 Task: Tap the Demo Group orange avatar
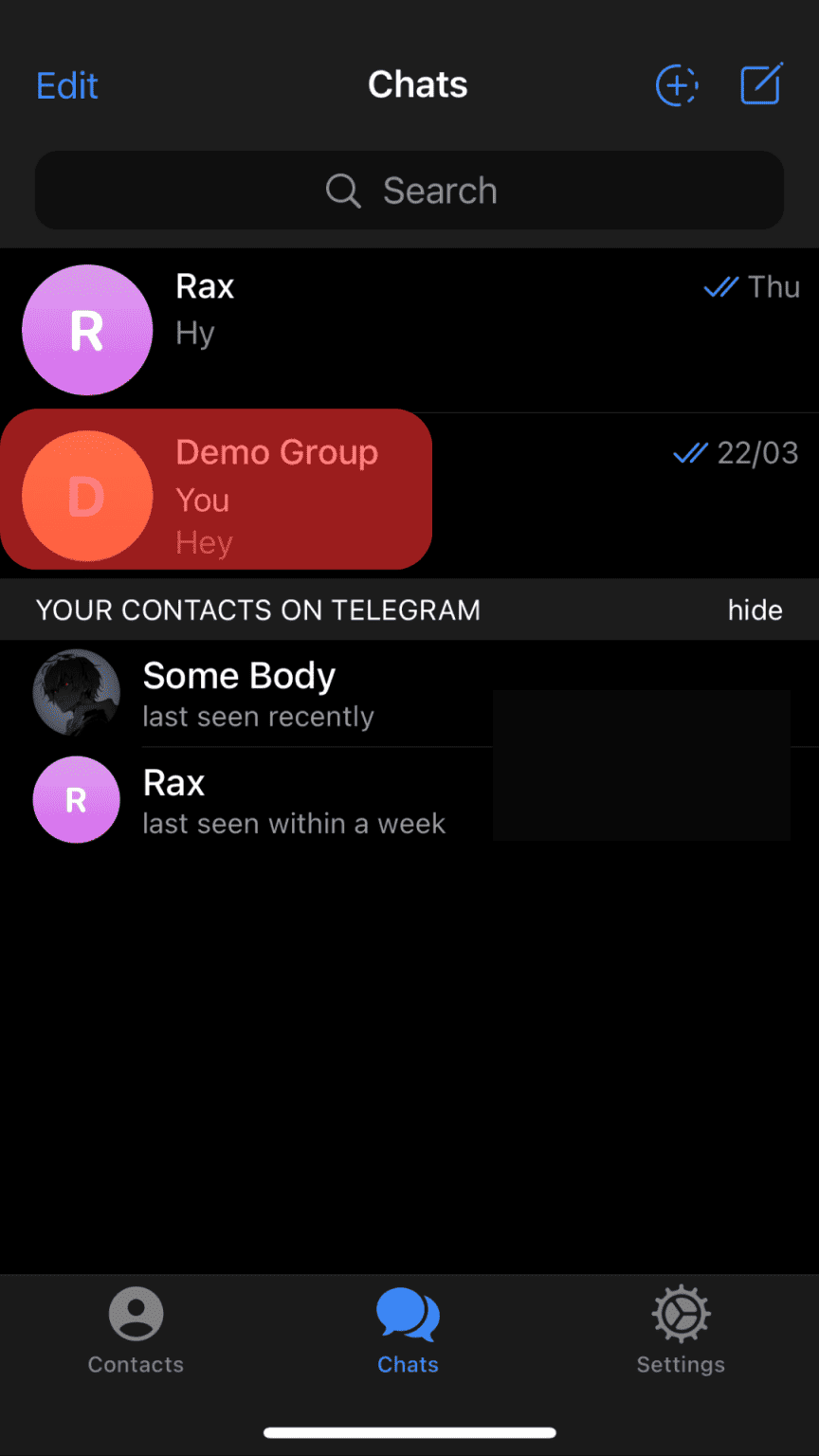[87, 495]
